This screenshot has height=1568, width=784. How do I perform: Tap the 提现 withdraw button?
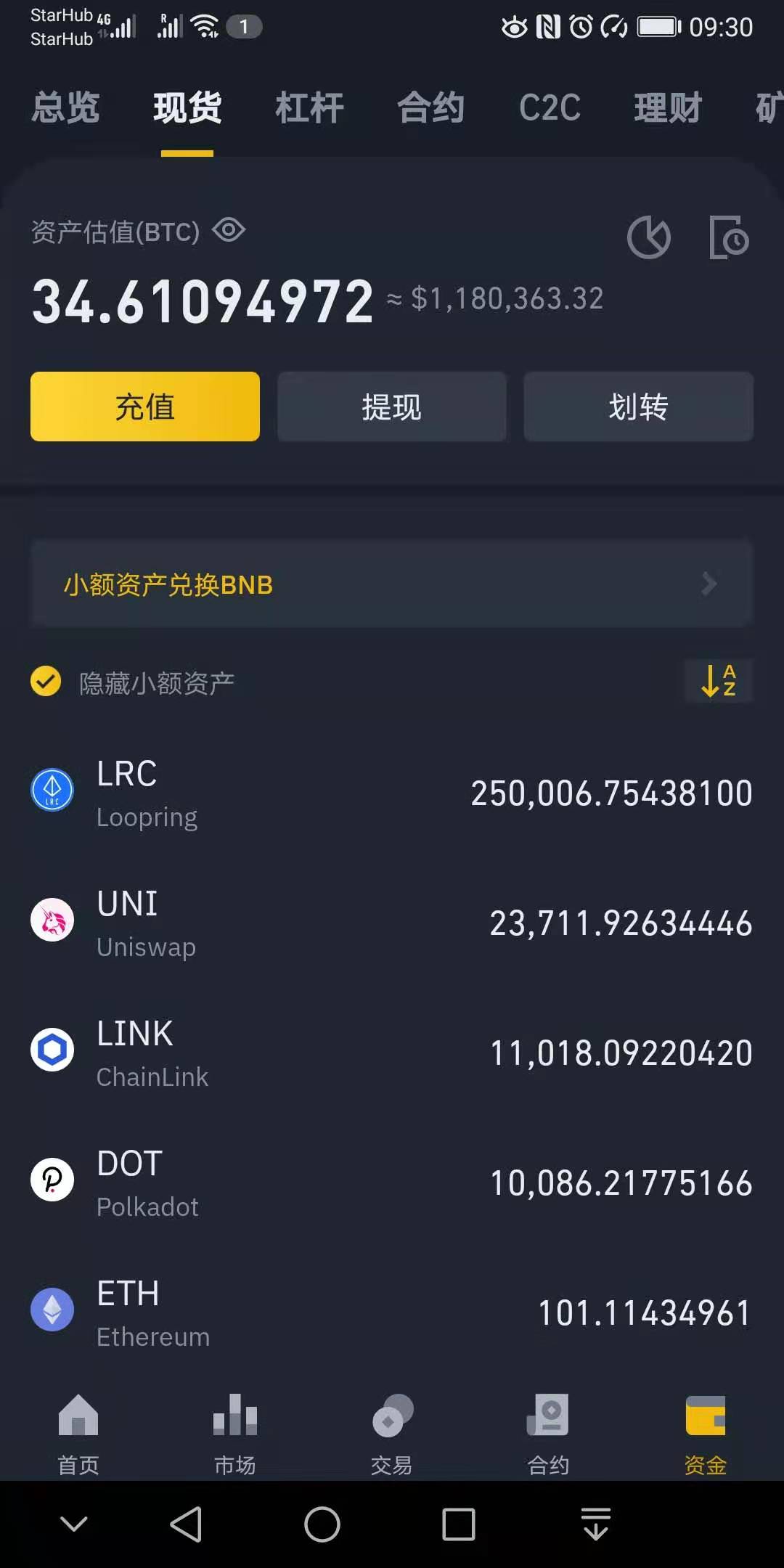click(x=391, y=407)
